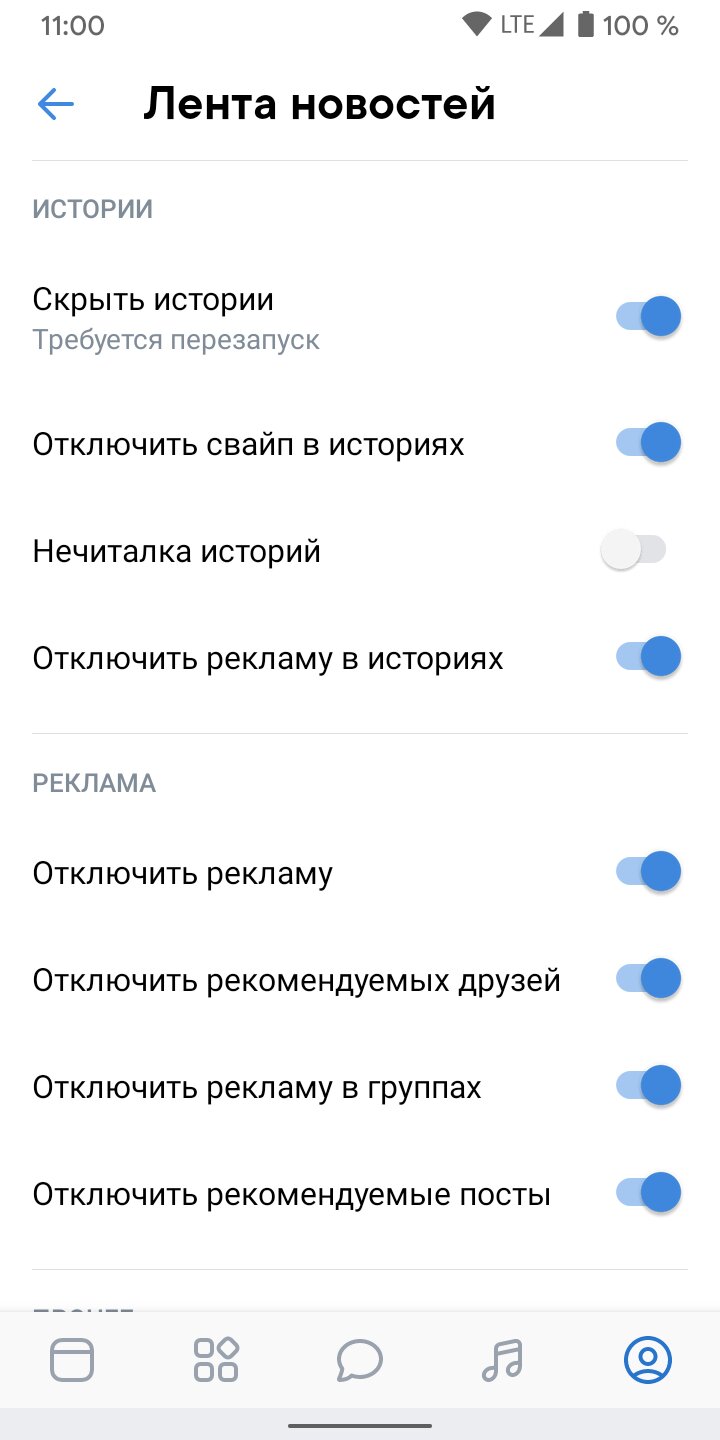This screenshot has height=1440, width=720.
Task: Toggle «Отключить рекомендуемых друзей»
Action: 648,979
